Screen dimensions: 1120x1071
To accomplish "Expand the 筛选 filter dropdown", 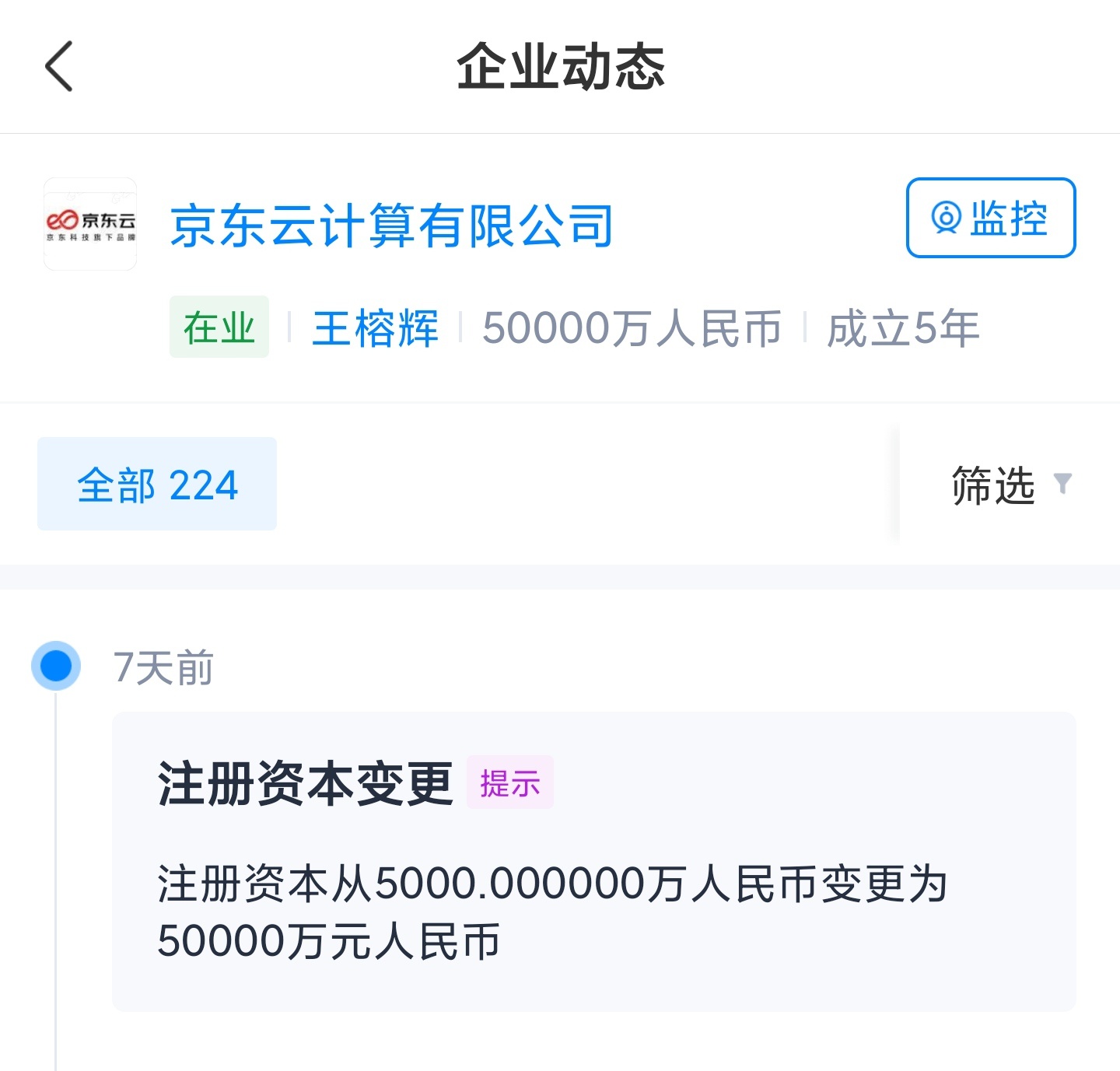I will pyautogui.click(x=1010, y=485).
